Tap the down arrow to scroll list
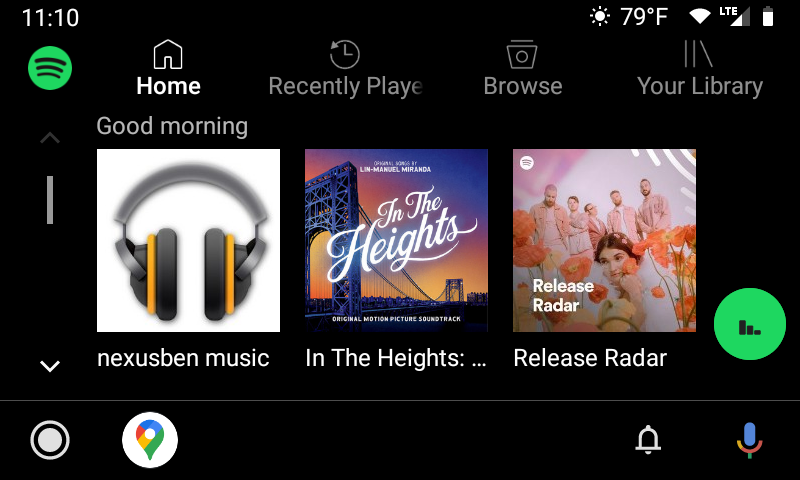800x480 pixels. pyautogui.click(x=49, y=366)
